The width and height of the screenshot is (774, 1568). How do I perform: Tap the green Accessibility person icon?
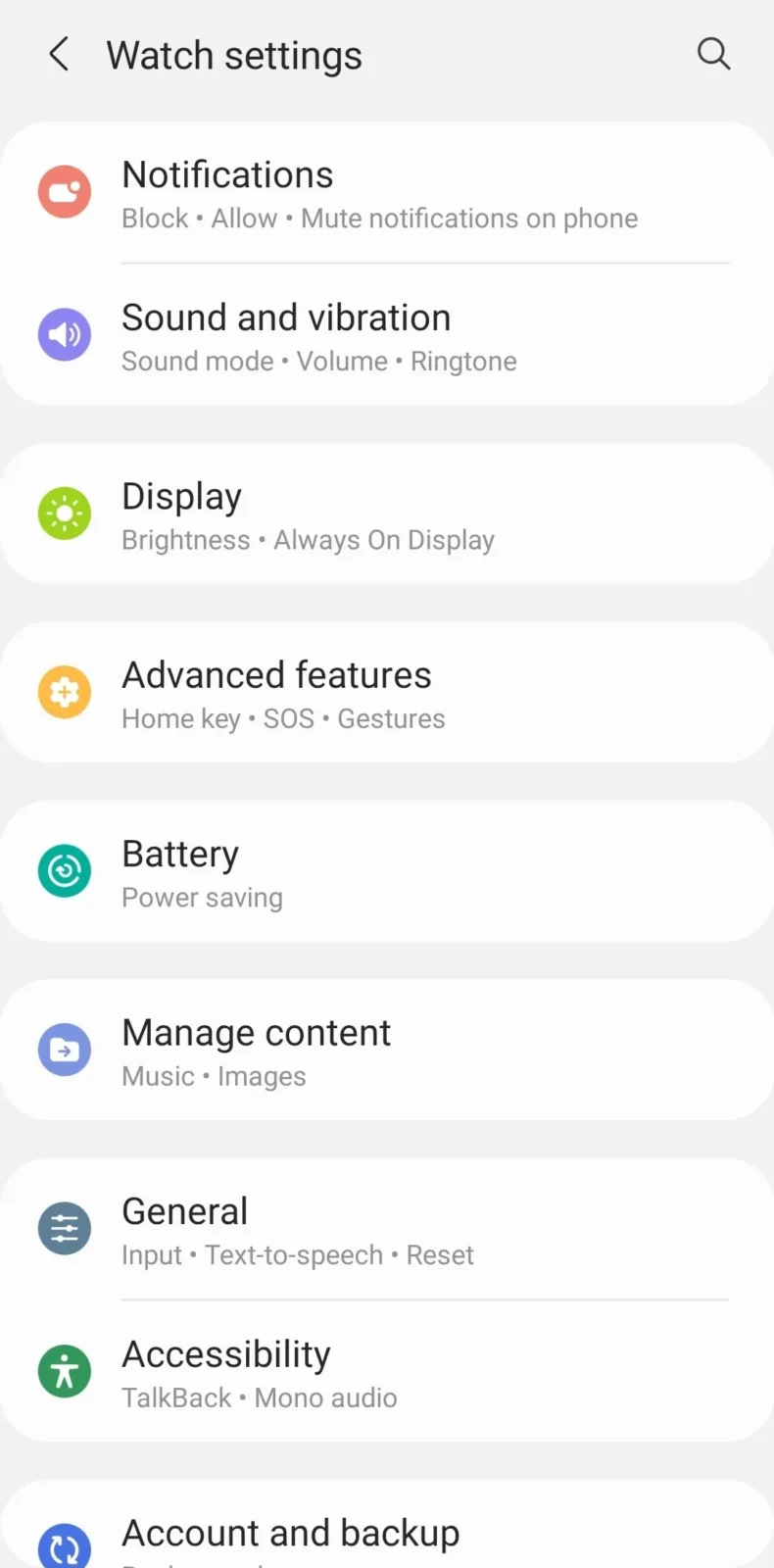coord(64,1371)
